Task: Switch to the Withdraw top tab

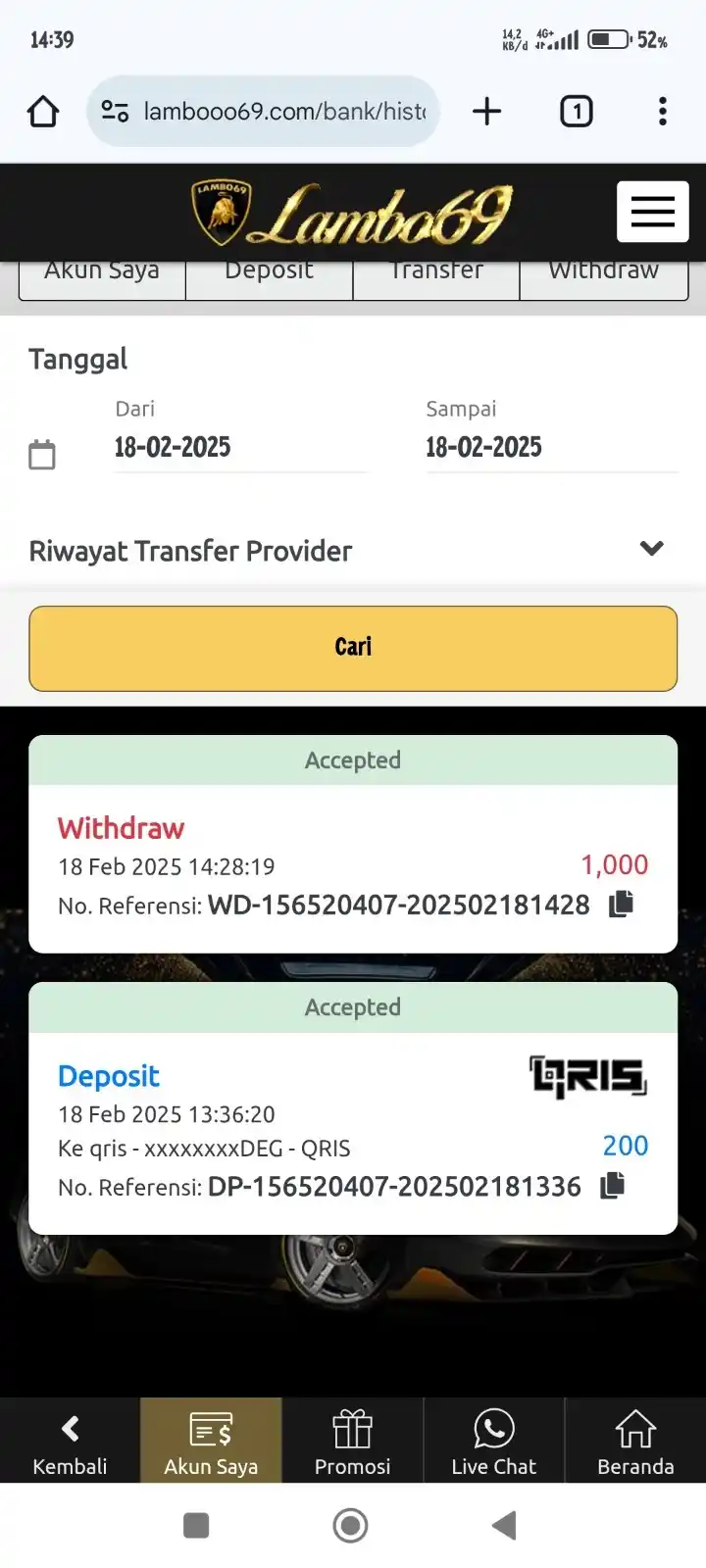Action: coord(603,274)
